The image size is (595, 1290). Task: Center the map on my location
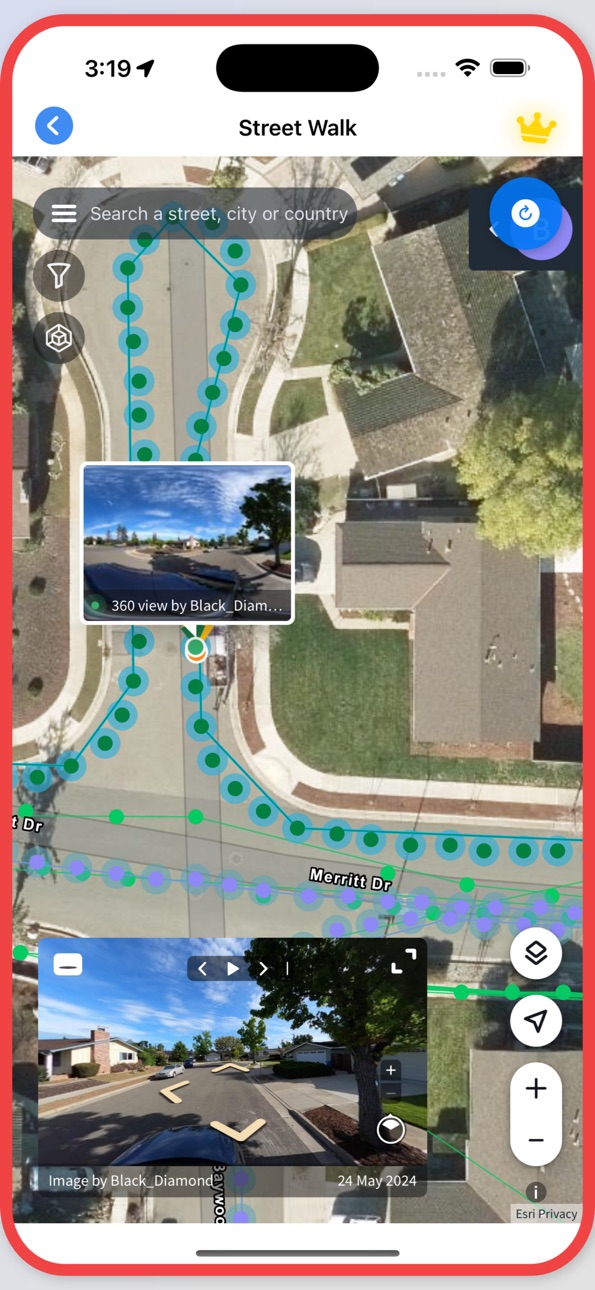tap(536, 1020)
